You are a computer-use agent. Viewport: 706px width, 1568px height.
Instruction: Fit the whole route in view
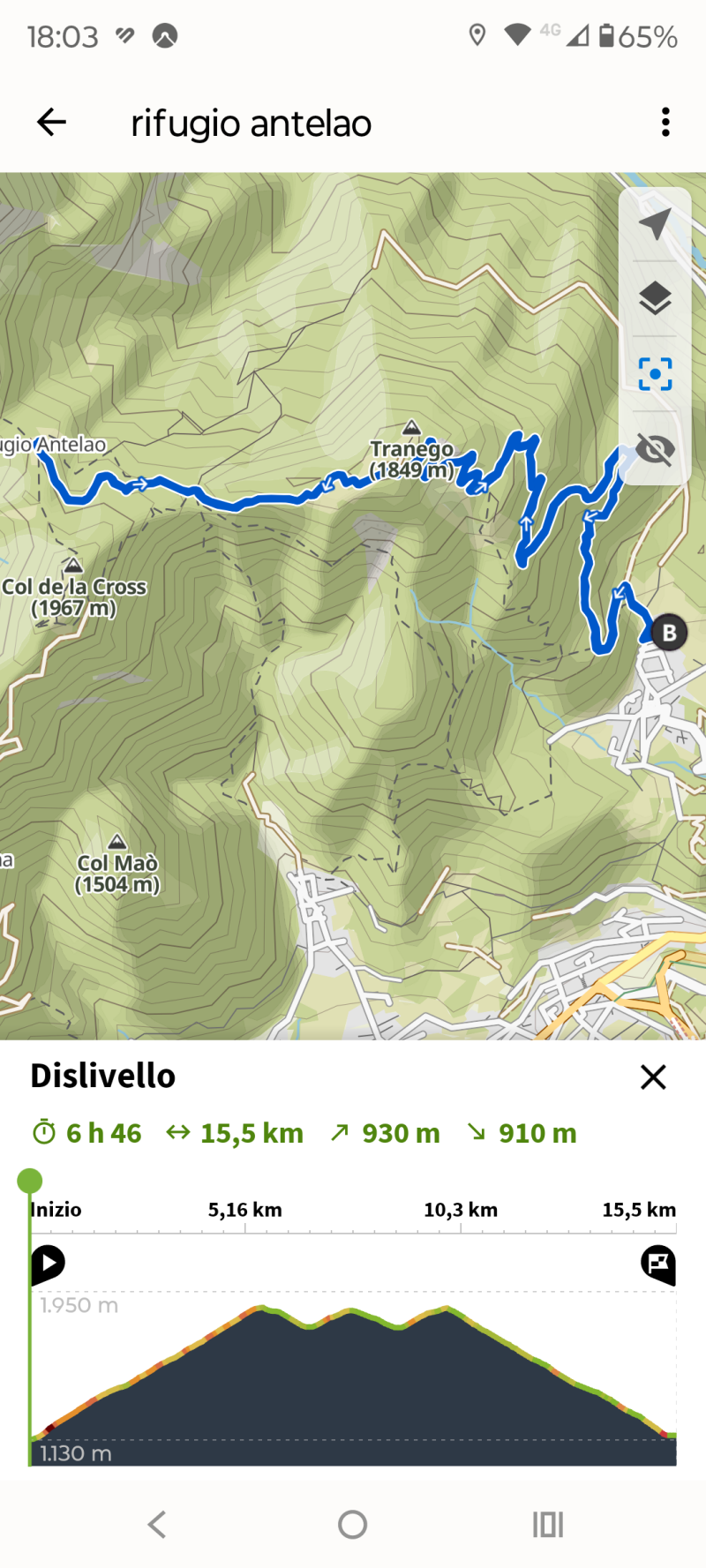(655, 374)
